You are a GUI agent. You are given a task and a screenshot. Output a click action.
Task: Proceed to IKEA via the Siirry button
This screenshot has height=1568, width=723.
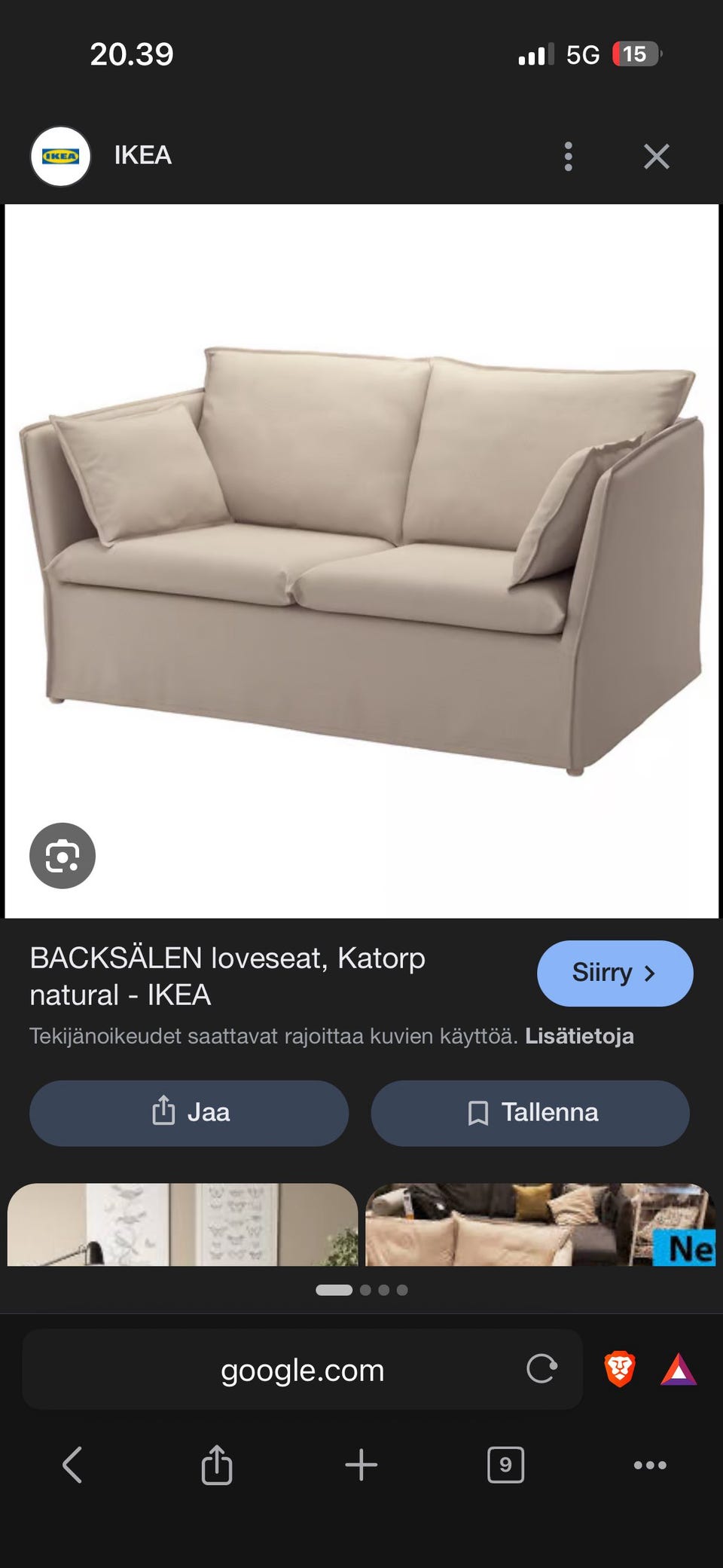click(614, 973)
